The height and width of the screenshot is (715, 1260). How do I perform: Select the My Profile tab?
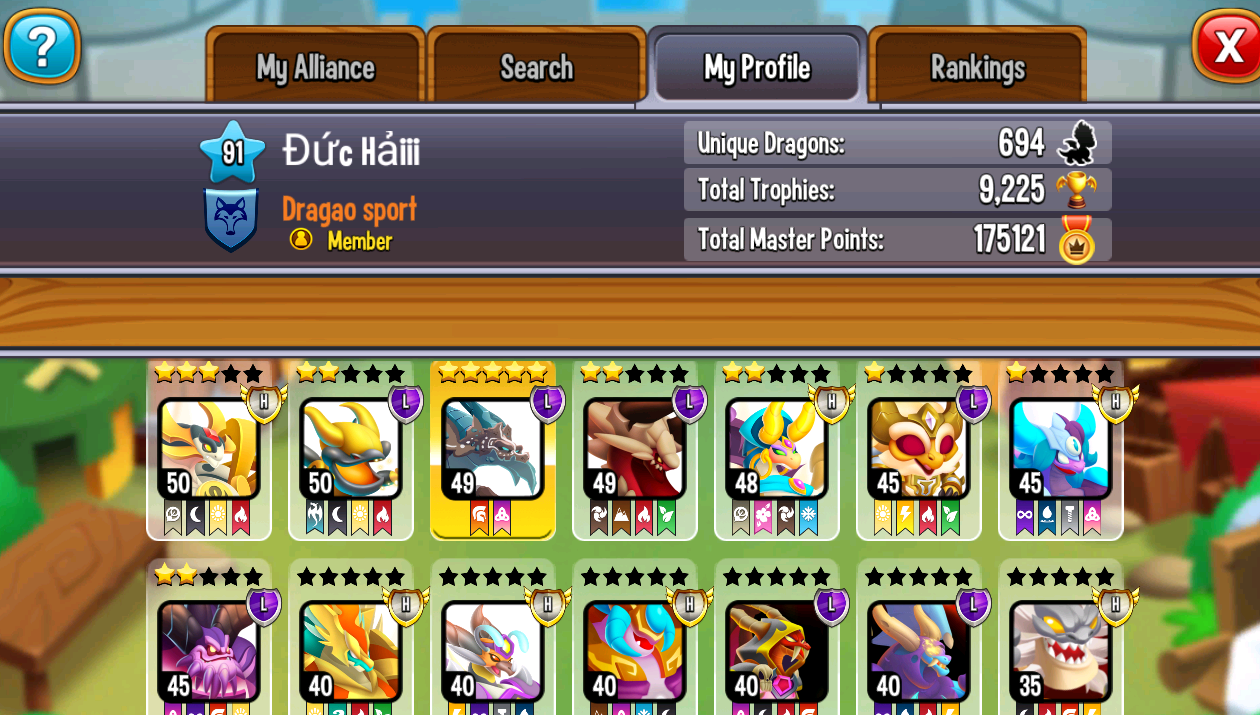coord(757,67)
